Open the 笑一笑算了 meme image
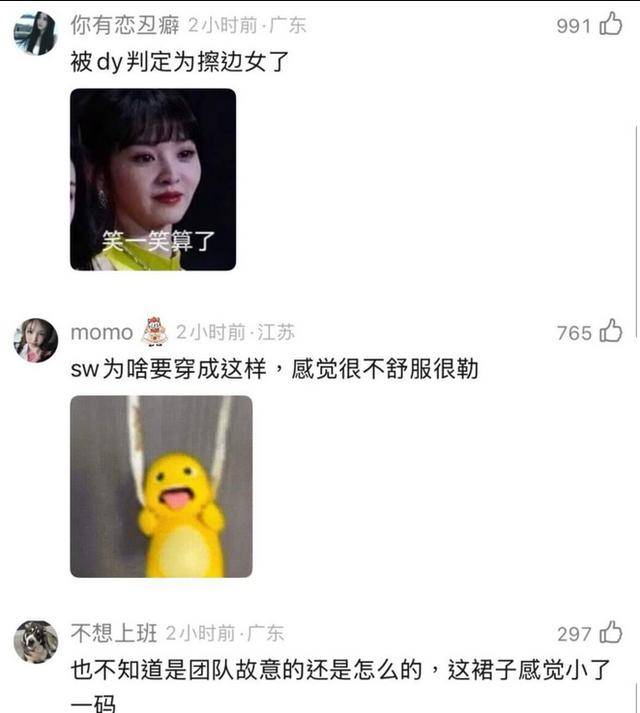 click(153, 180)
